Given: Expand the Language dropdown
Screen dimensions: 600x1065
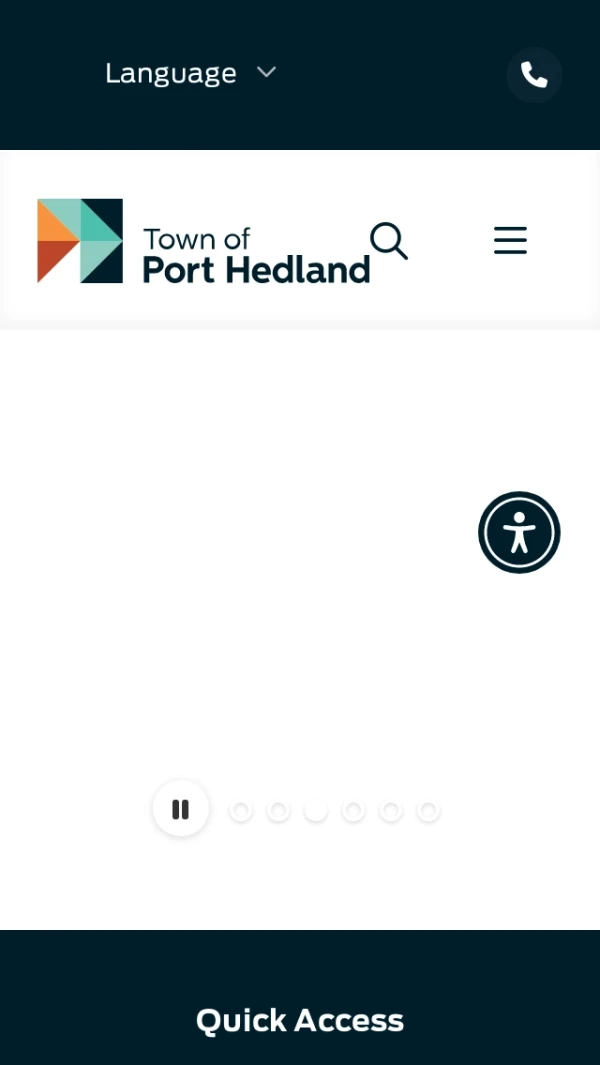Looking at the screenshot, I should point(190,73).
